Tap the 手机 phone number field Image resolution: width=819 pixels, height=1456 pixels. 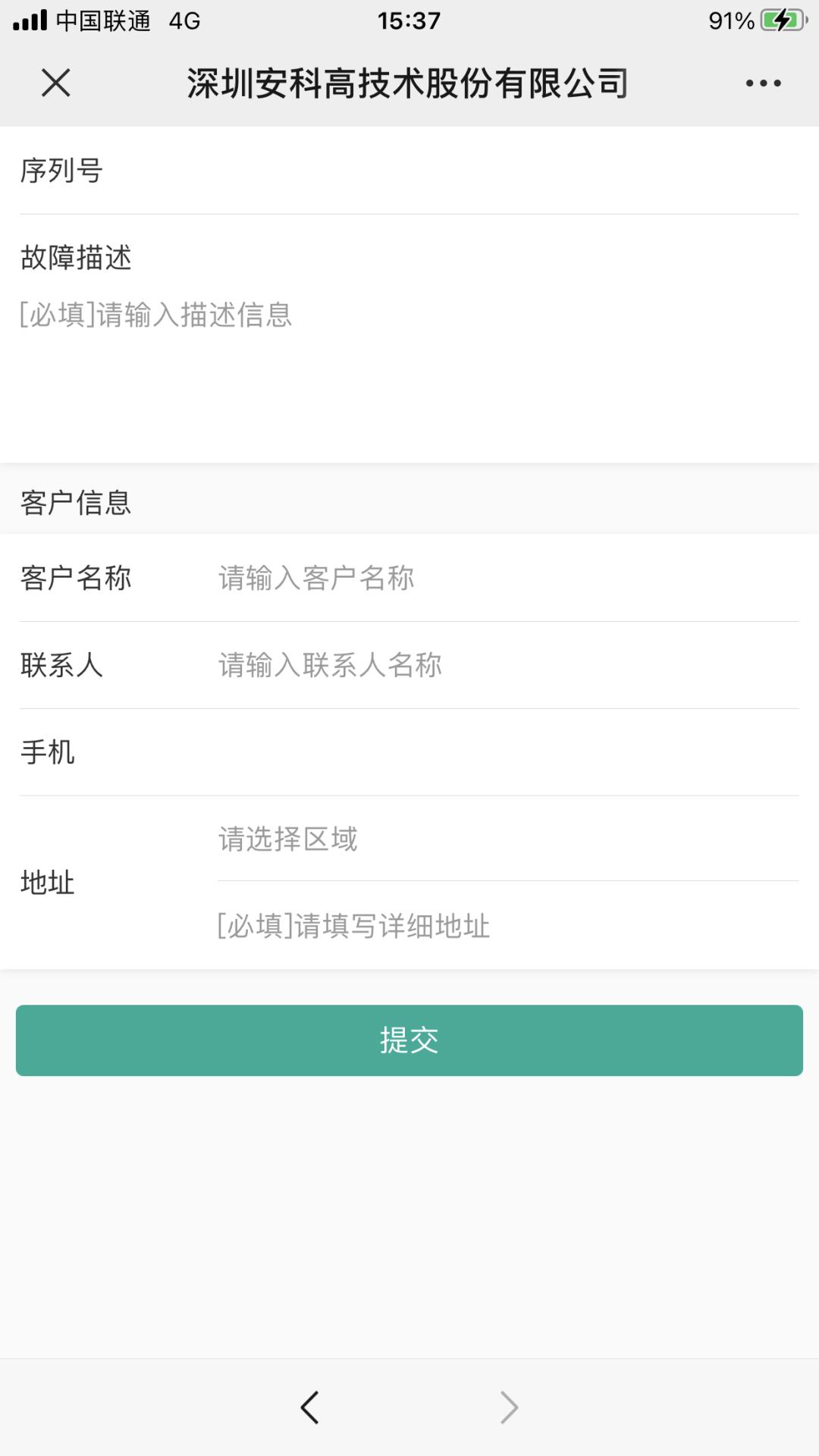point(500,752)
